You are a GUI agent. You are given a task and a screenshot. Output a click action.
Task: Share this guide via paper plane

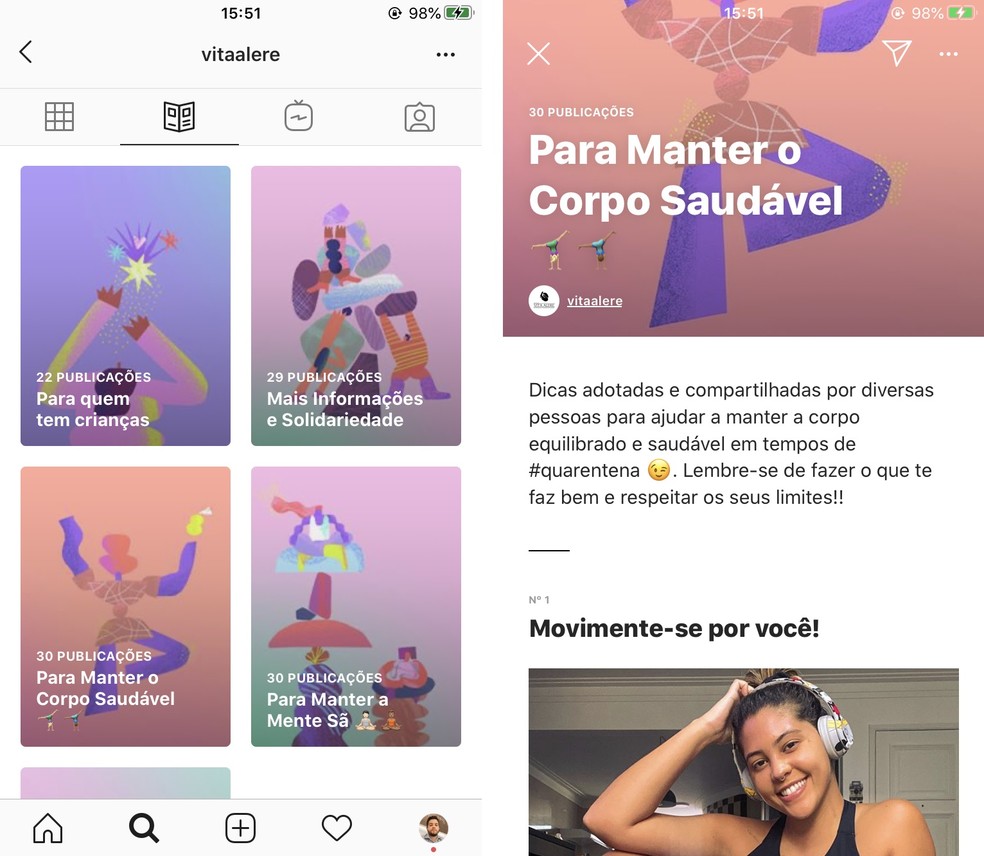pyautogui.click(x=897, y=53)
